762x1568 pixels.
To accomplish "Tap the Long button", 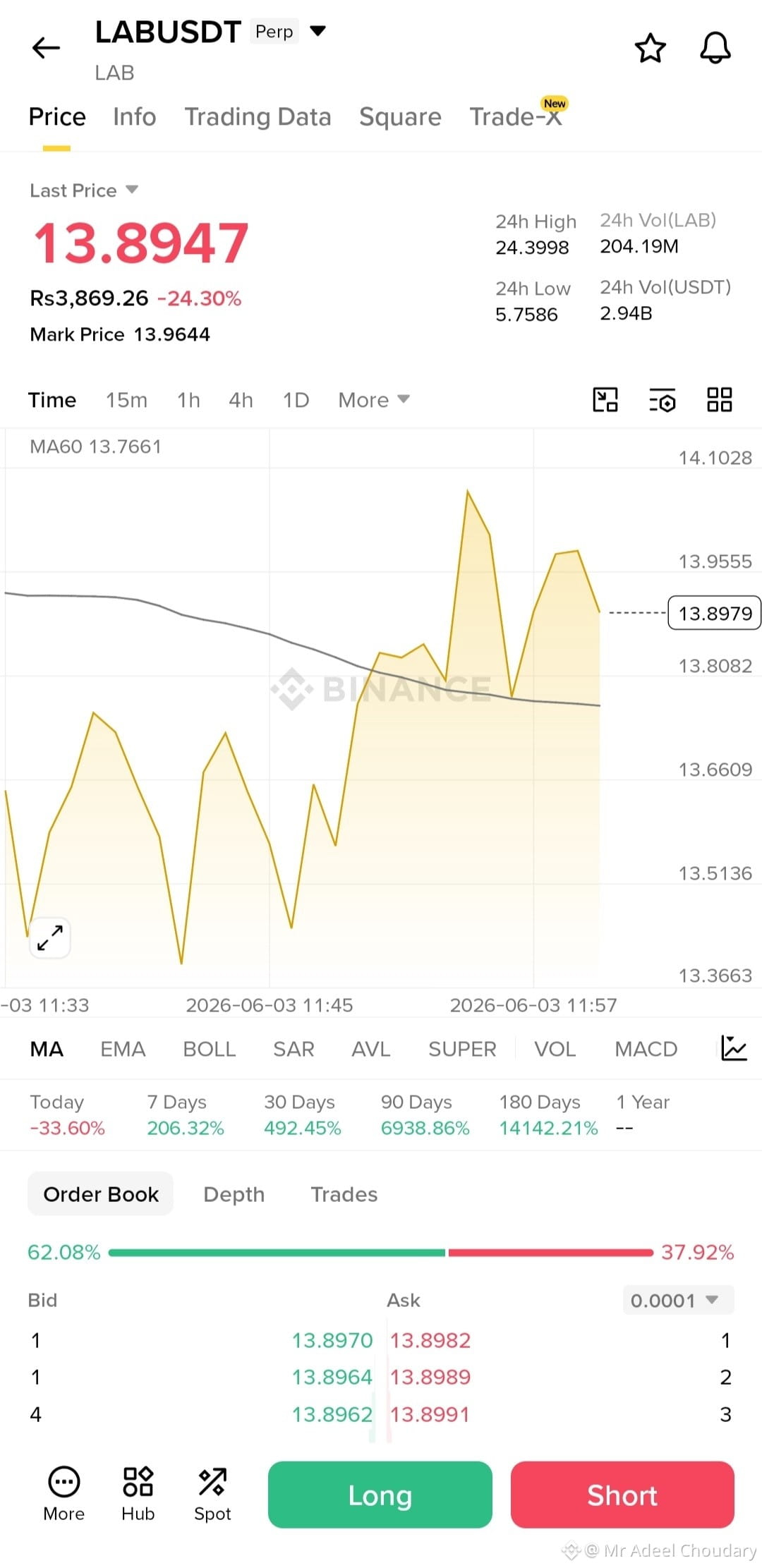I will (380, 1495).
